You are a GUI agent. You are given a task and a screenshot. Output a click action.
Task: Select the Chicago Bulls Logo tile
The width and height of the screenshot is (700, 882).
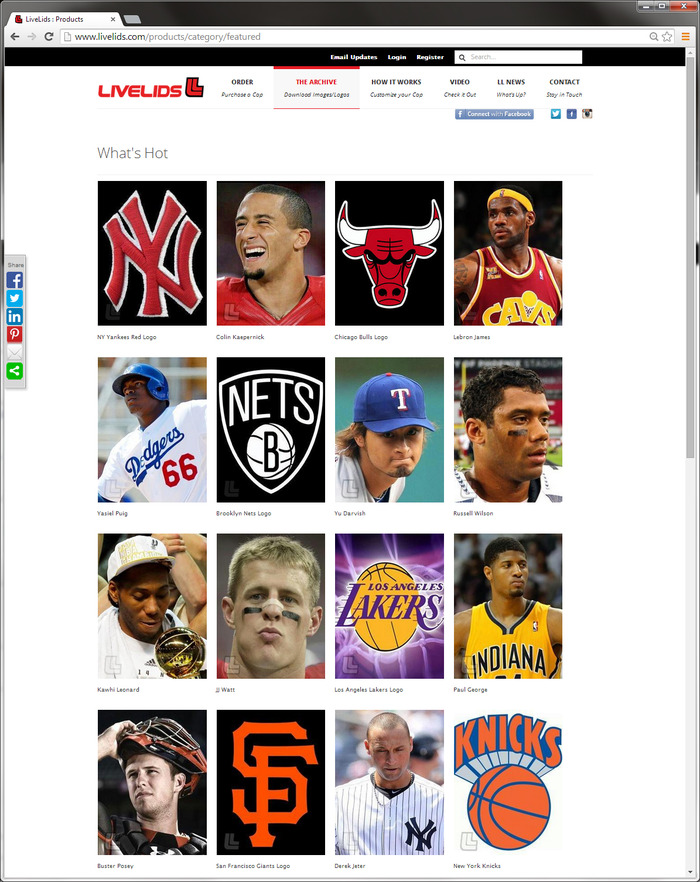tap(389, 253)
